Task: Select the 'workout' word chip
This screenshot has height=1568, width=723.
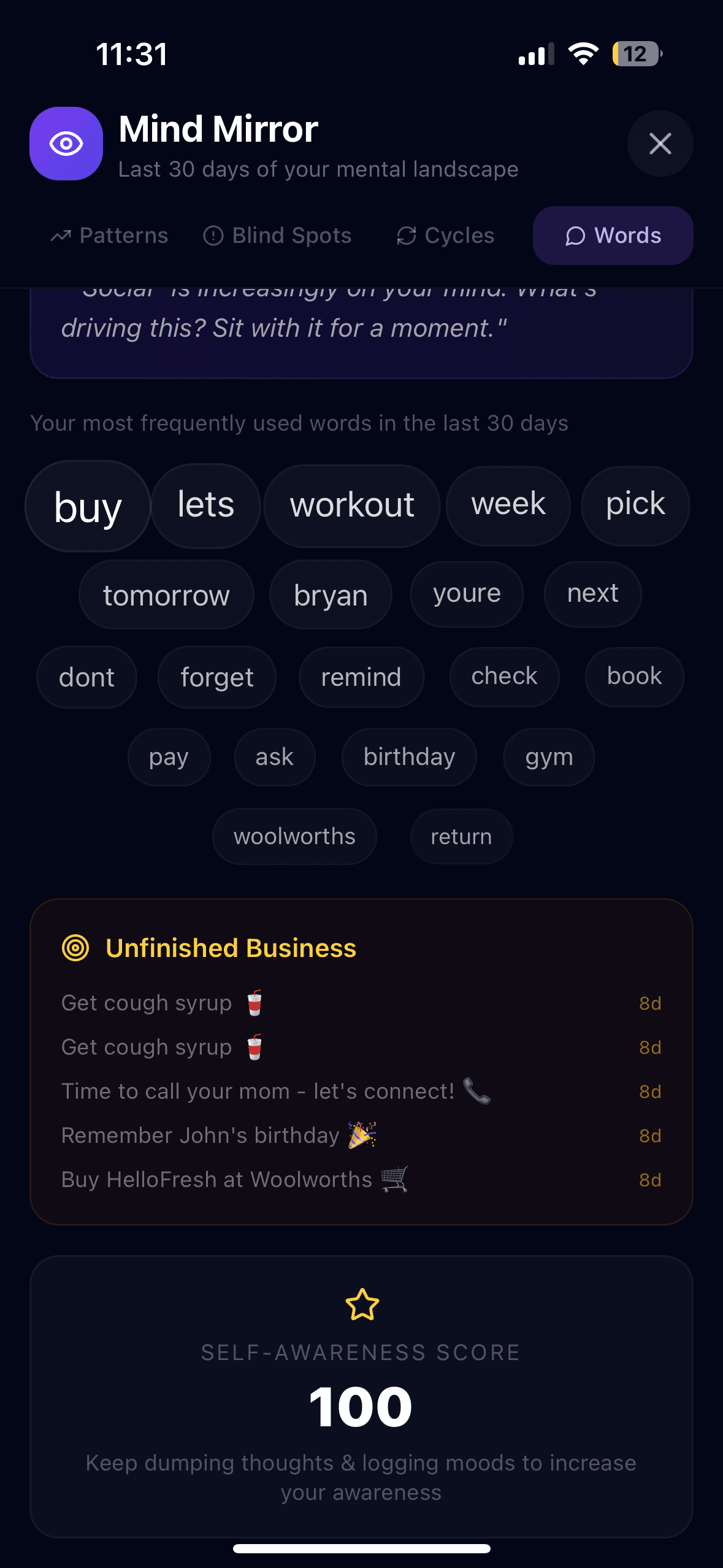Action: (352, 505)
